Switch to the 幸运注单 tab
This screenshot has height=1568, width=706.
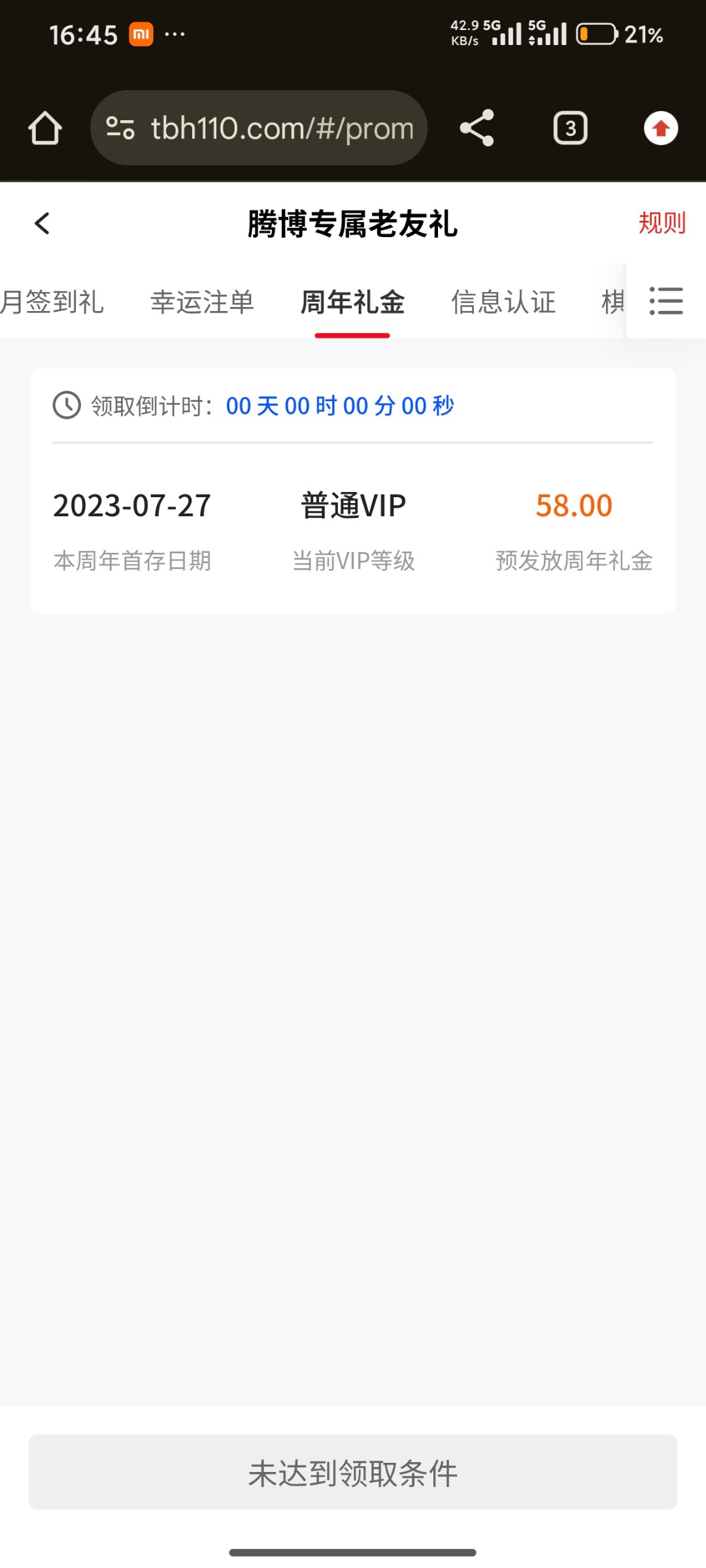tap(202, 302)
